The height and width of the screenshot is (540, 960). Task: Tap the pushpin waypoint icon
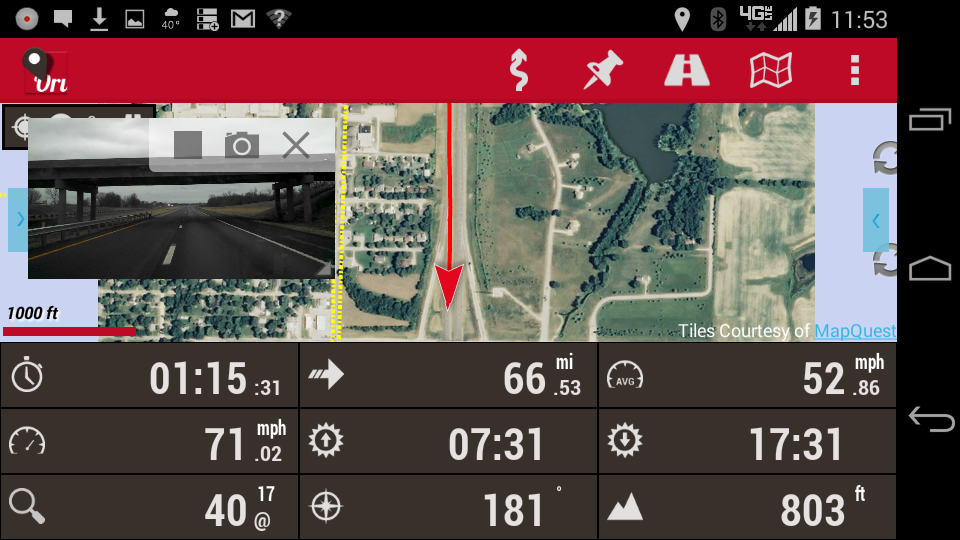[x=603, y=71]
